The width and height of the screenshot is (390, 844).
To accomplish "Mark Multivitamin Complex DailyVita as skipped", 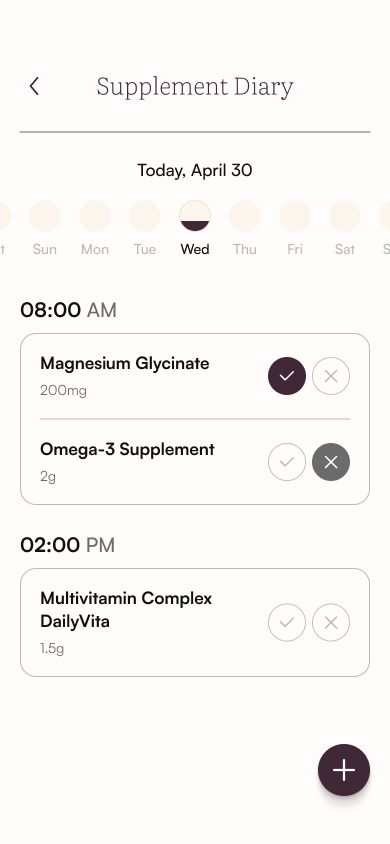I will pyautogui.click(x=331, y=622).
